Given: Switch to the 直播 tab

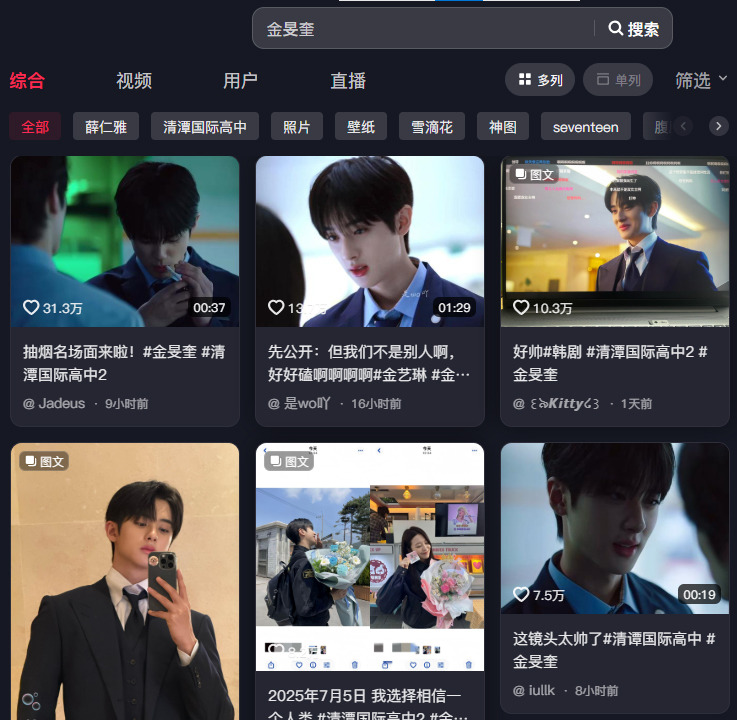Looking at the screenshot, I should click(x=348, y=81).
